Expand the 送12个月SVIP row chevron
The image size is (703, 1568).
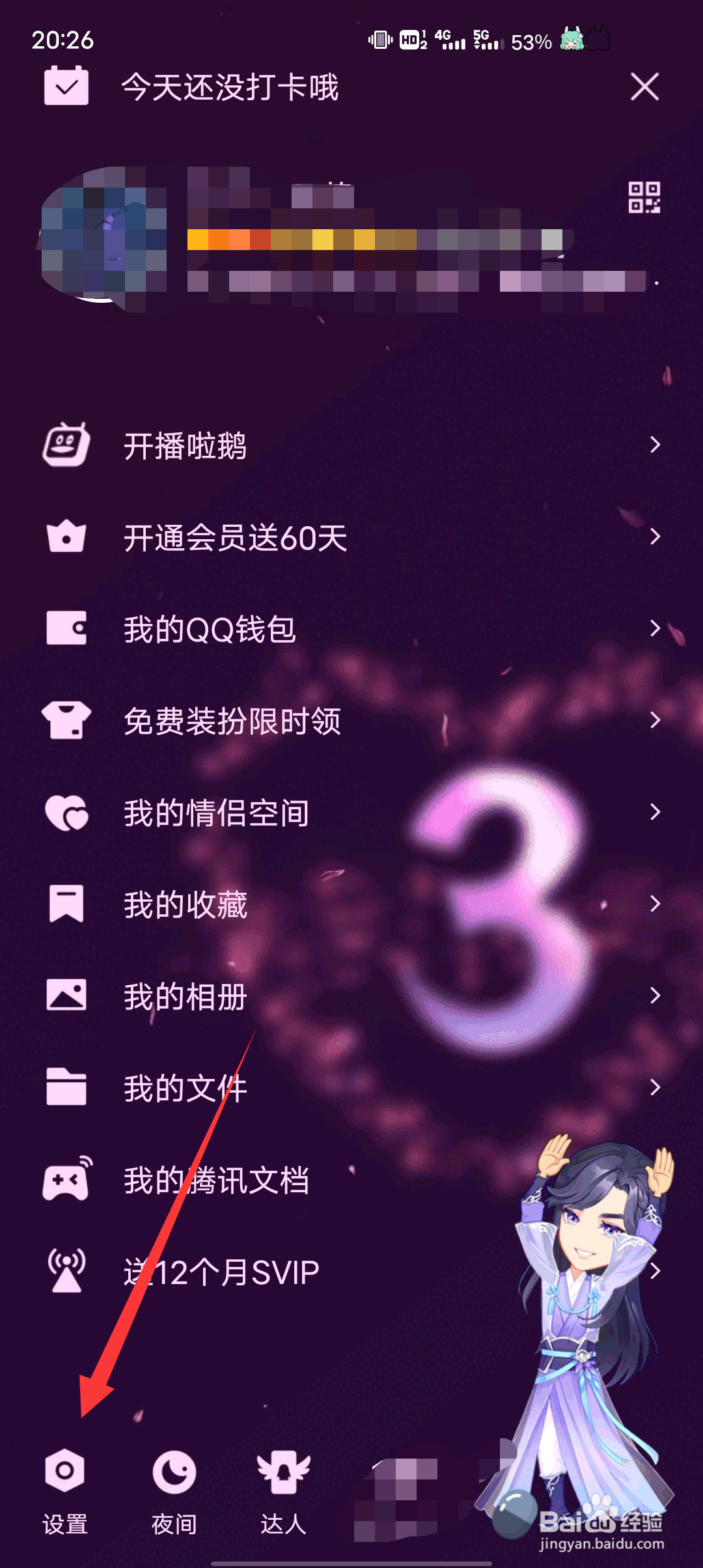tap(654, 1268)
